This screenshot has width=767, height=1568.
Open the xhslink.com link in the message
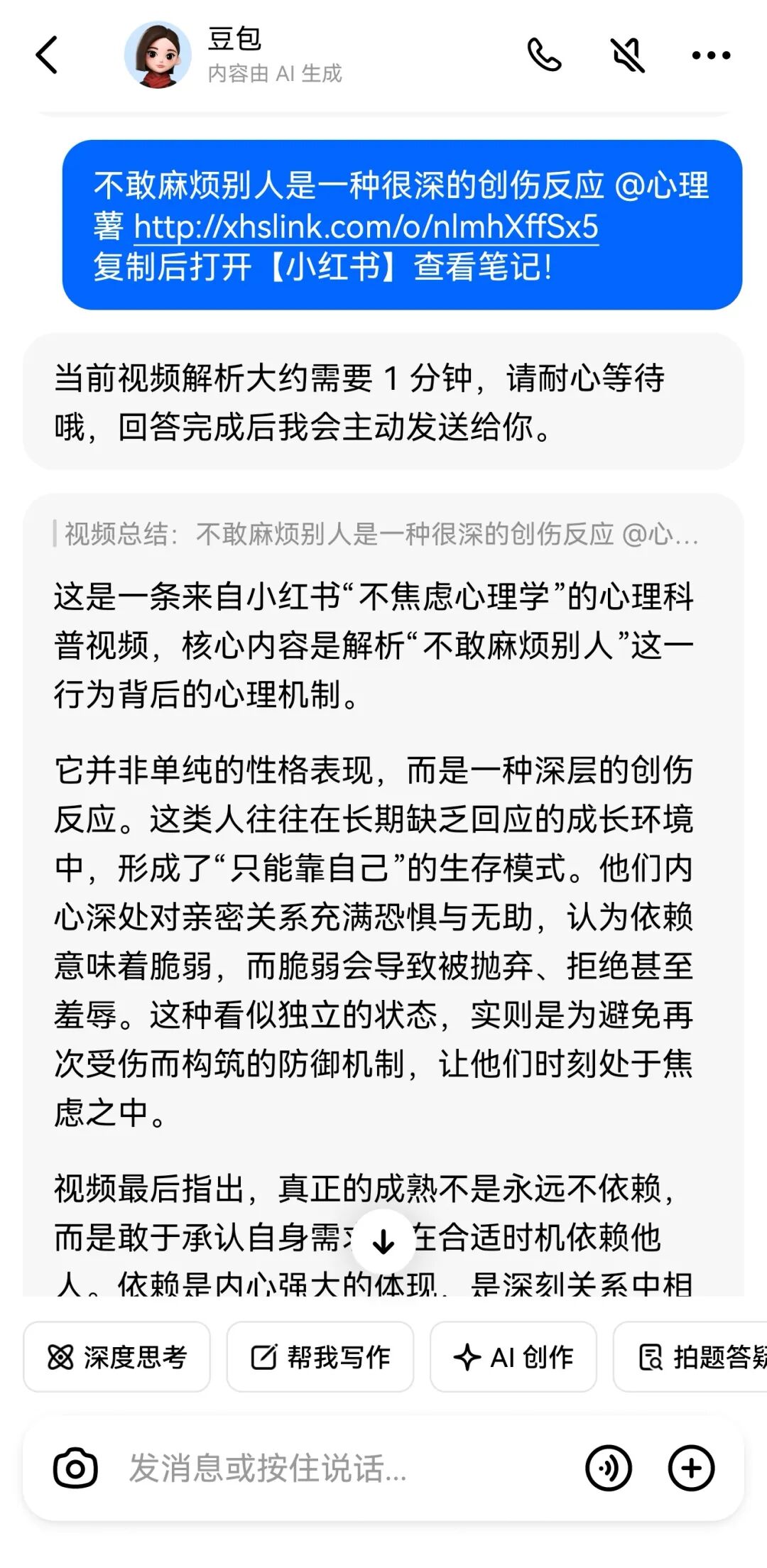pos(366,227)
